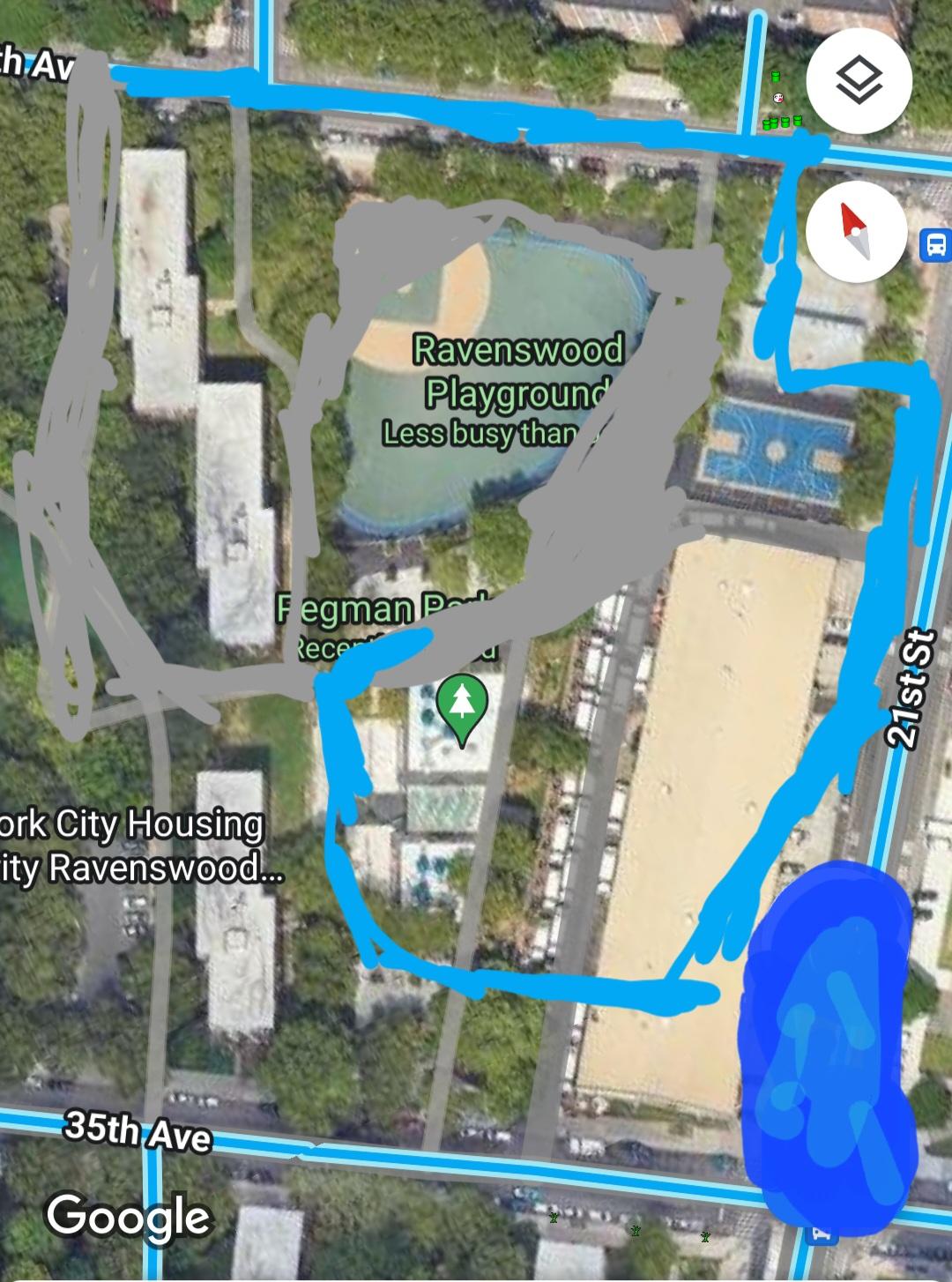Select the green park pin marker

click(x=461, y=706)
